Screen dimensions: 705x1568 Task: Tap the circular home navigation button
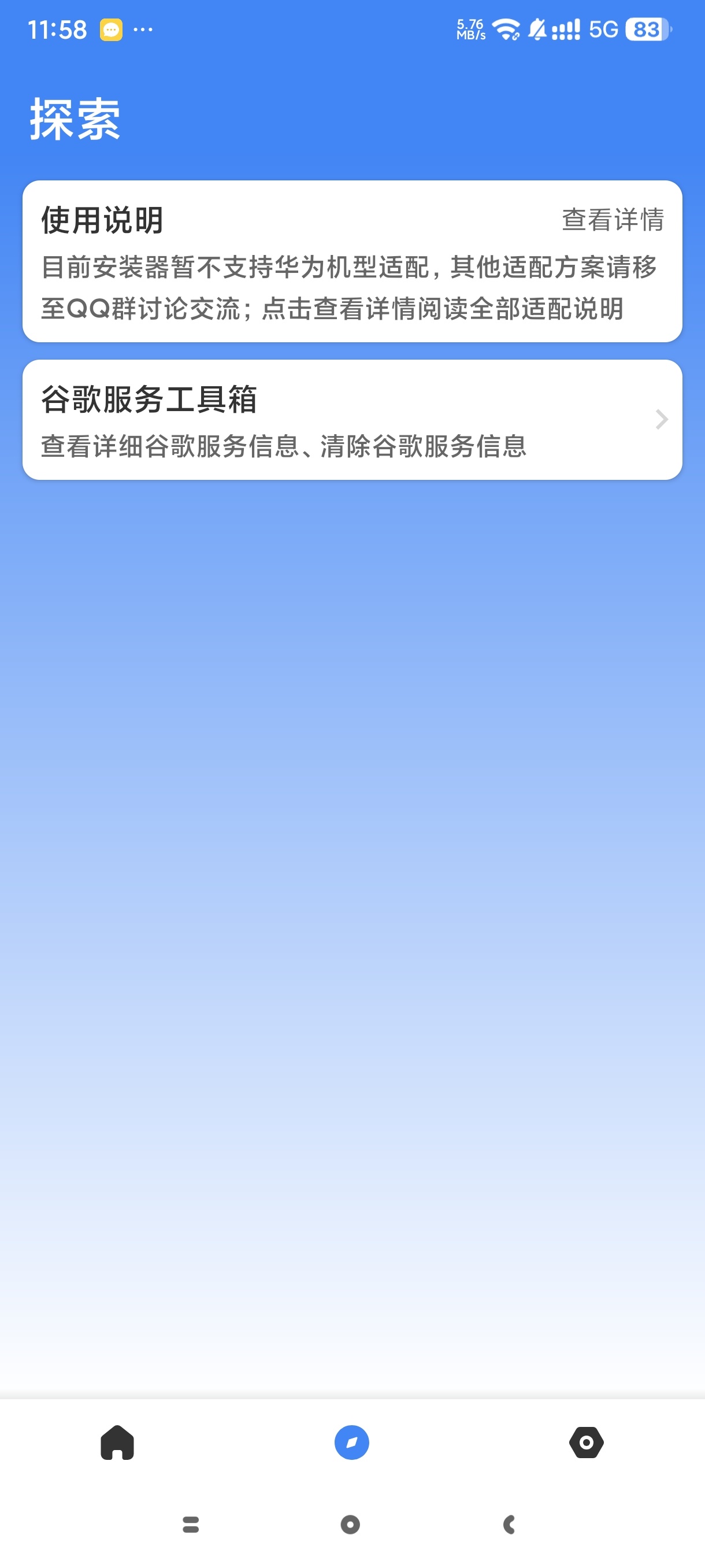(350, 1525)
